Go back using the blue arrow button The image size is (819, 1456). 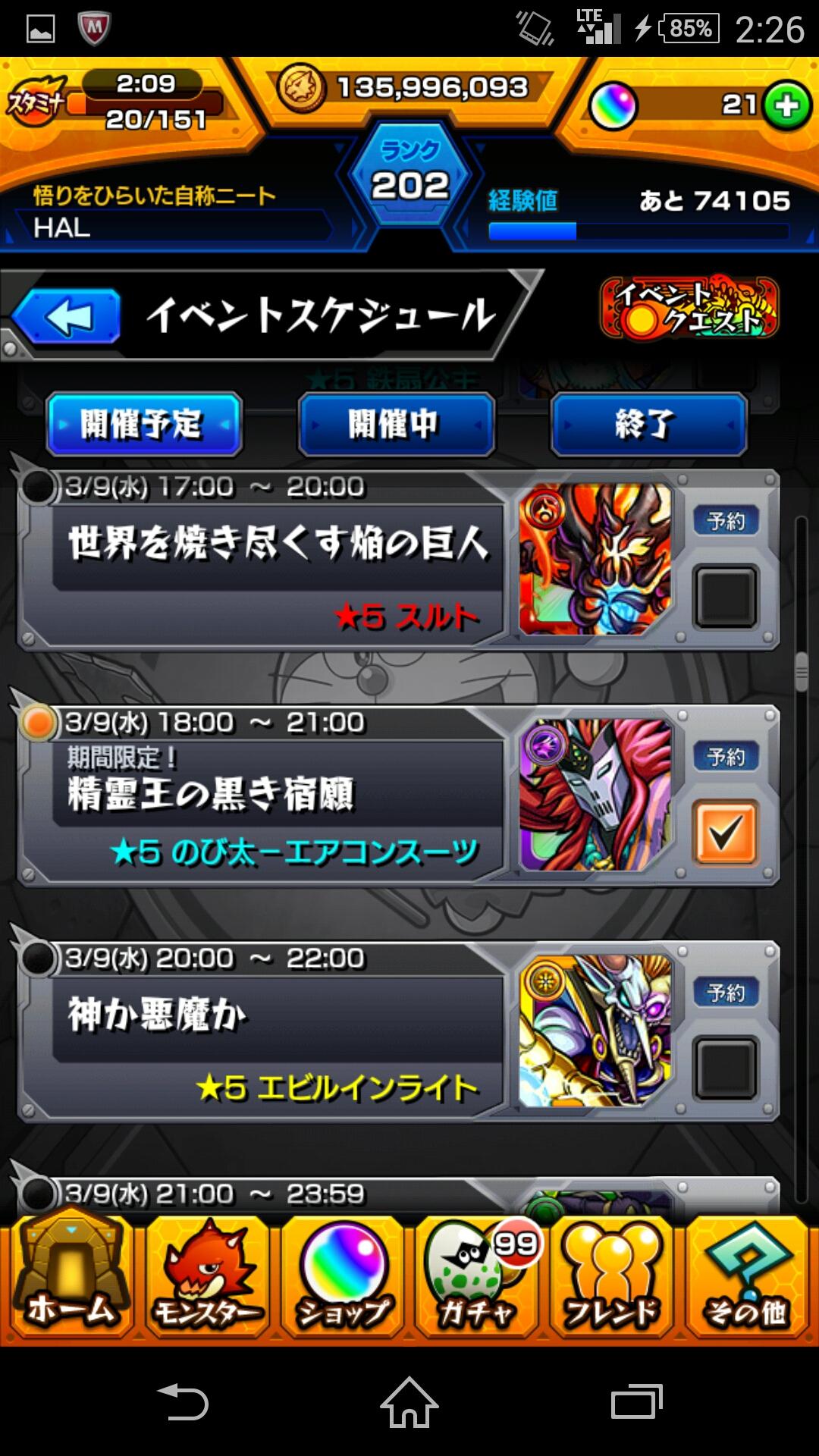68,317
